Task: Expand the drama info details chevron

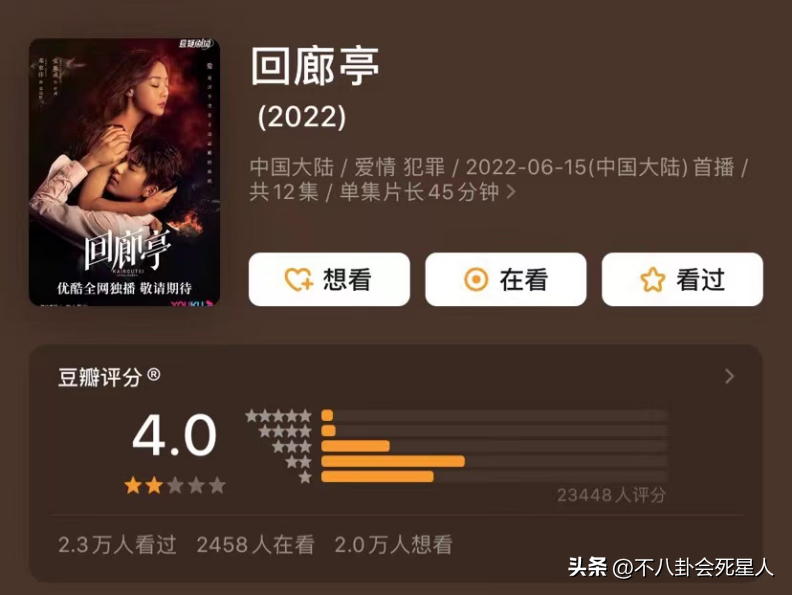Action: (512, 192)
